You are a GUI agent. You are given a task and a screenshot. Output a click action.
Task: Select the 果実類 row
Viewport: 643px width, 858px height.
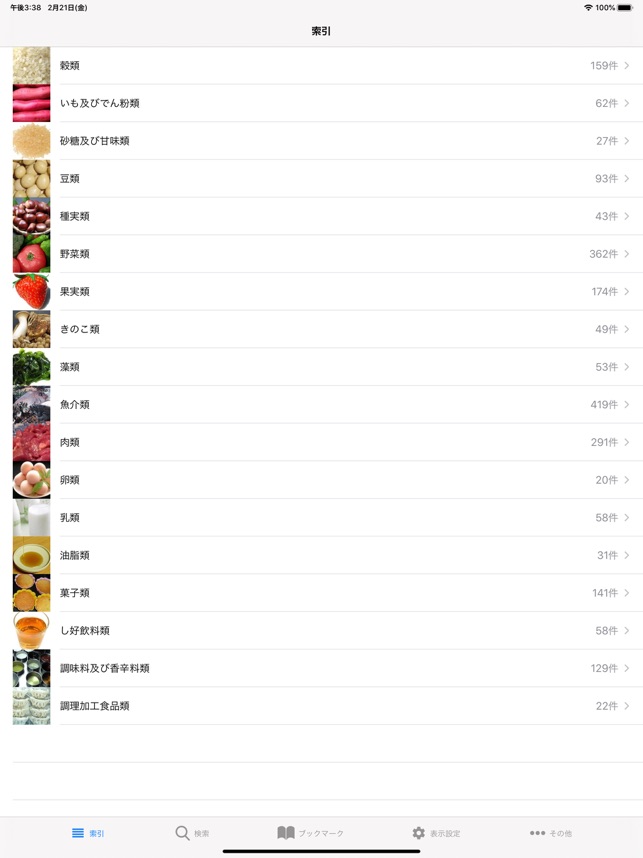tap(320, 292)
